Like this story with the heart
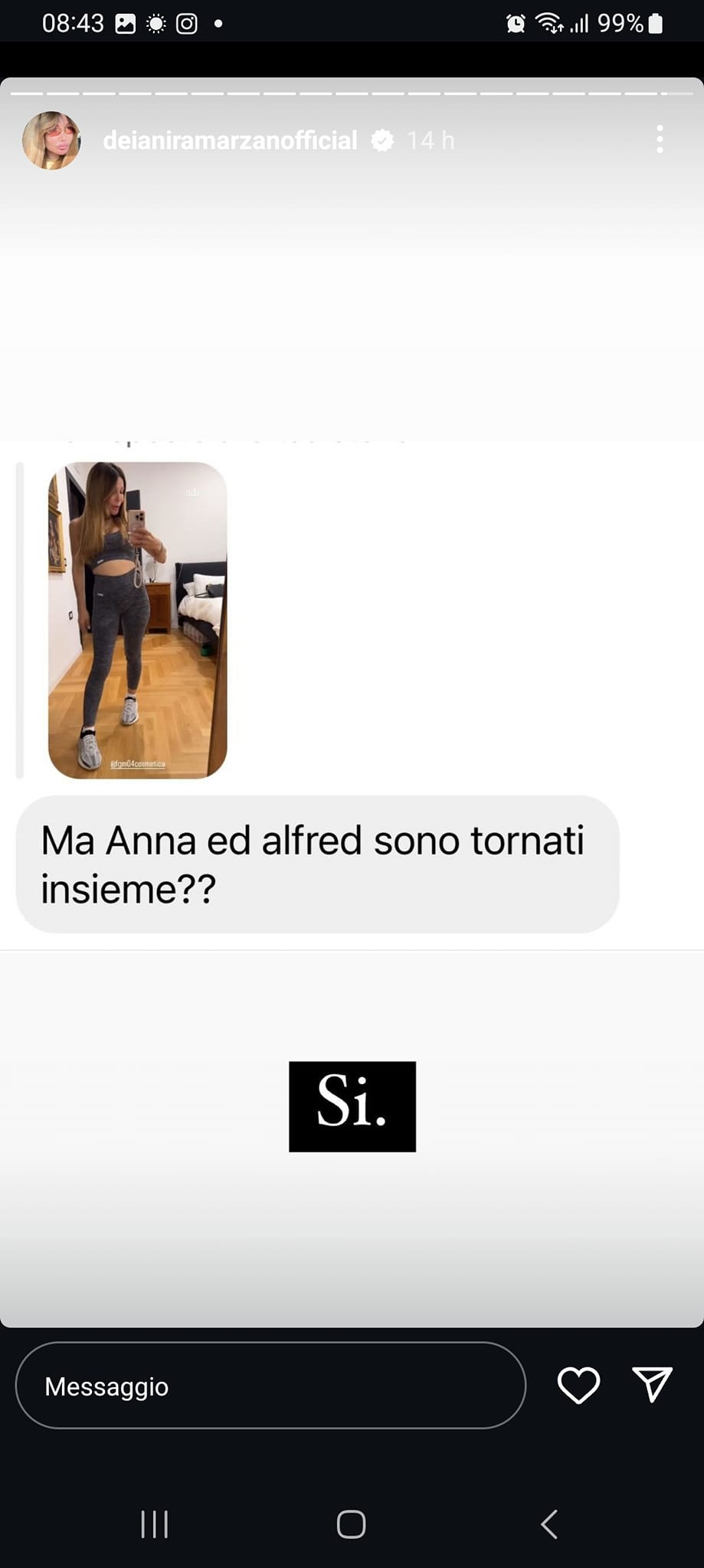704x1568 pixels. point(578,1385)
